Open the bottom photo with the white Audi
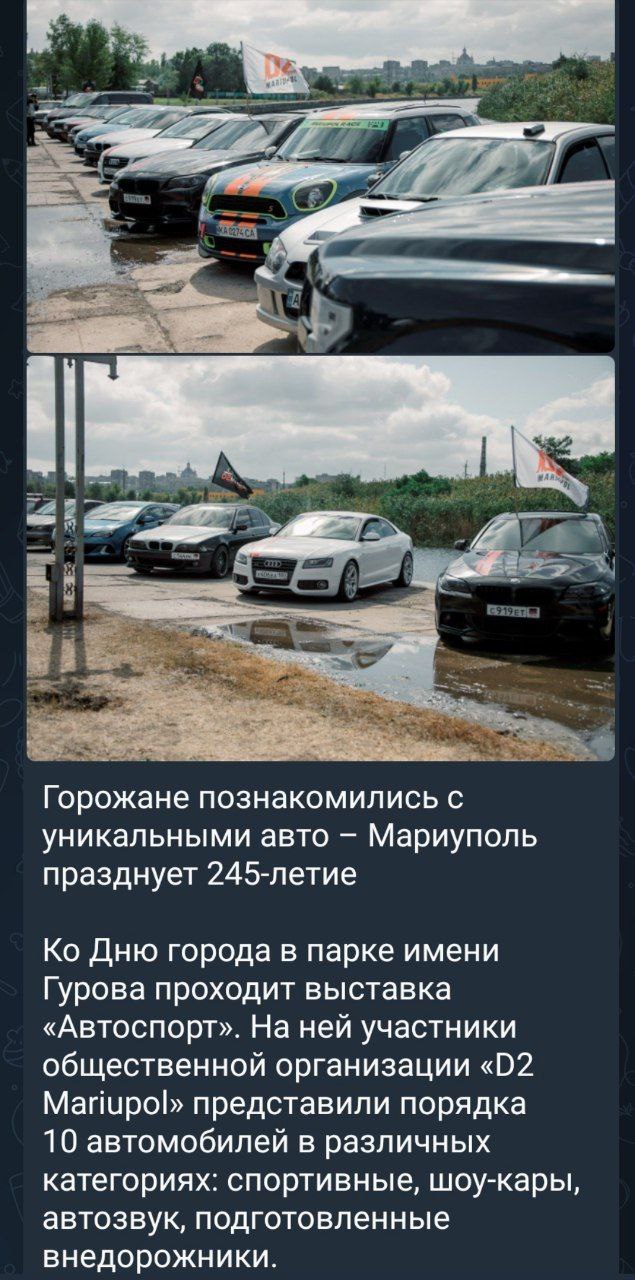The image size is (635, 1280). point(320,557)
